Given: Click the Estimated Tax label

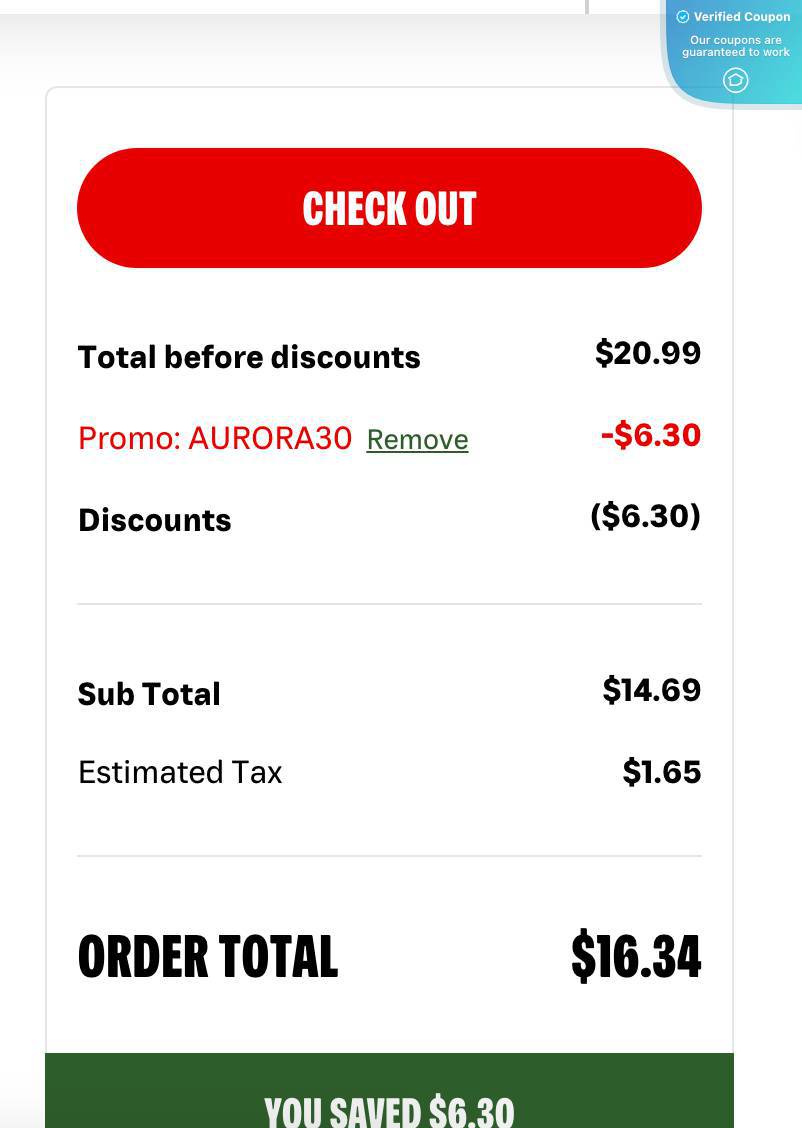Looking at the screenshot, I should coord(180,772).
